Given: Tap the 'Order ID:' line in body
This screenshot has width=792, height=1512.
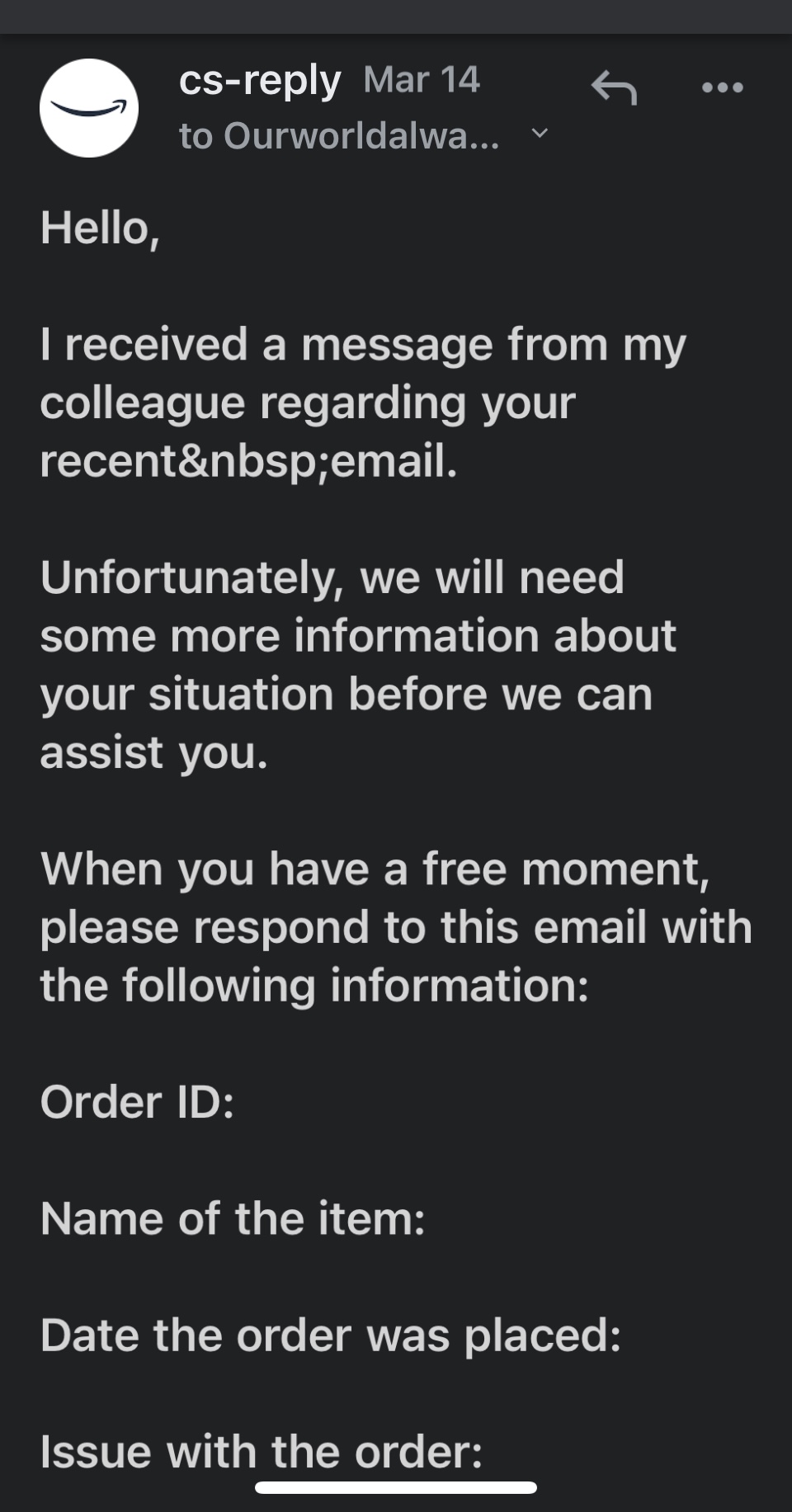Looking at the screenshot, I should (137, 1101).
